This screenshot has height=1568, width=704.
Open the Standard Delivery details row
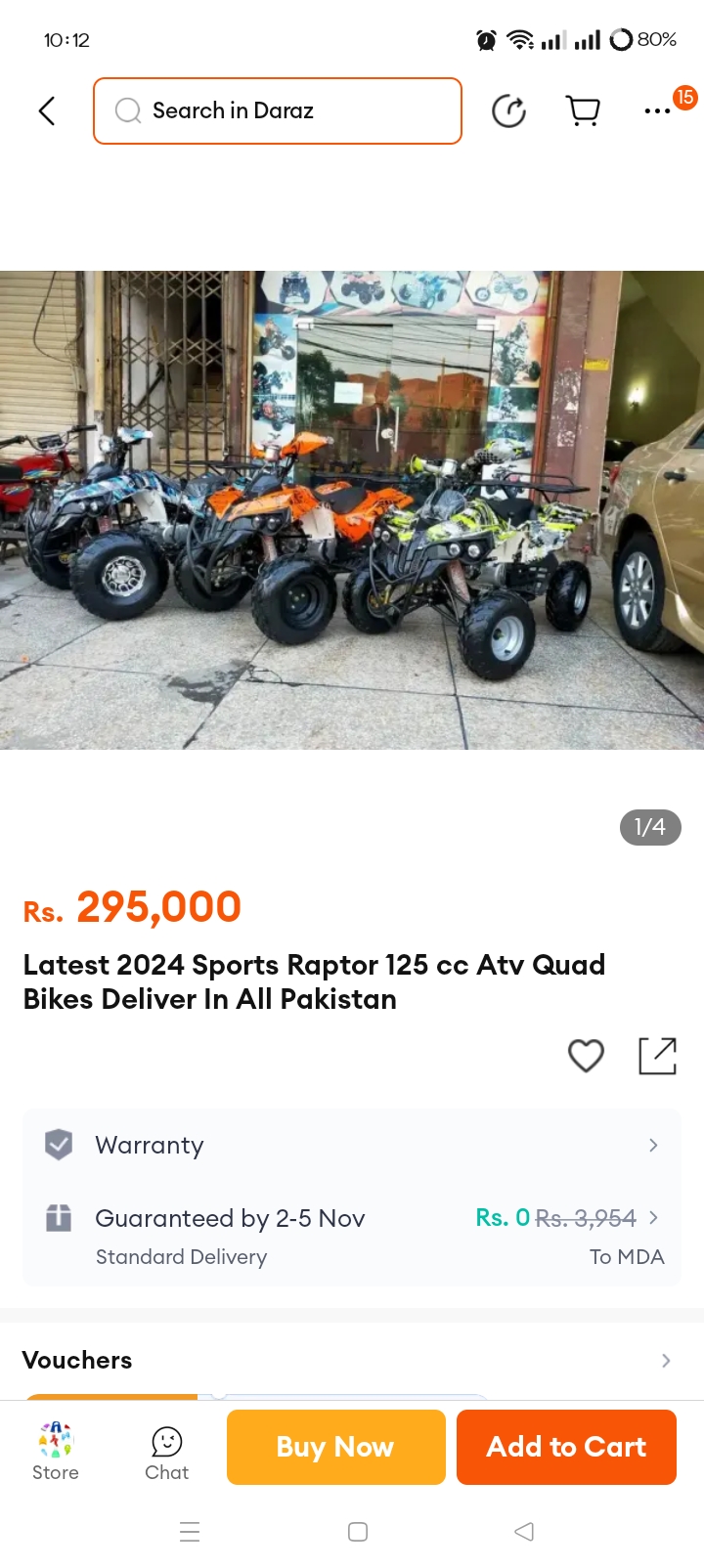[x=352, y=1236]
